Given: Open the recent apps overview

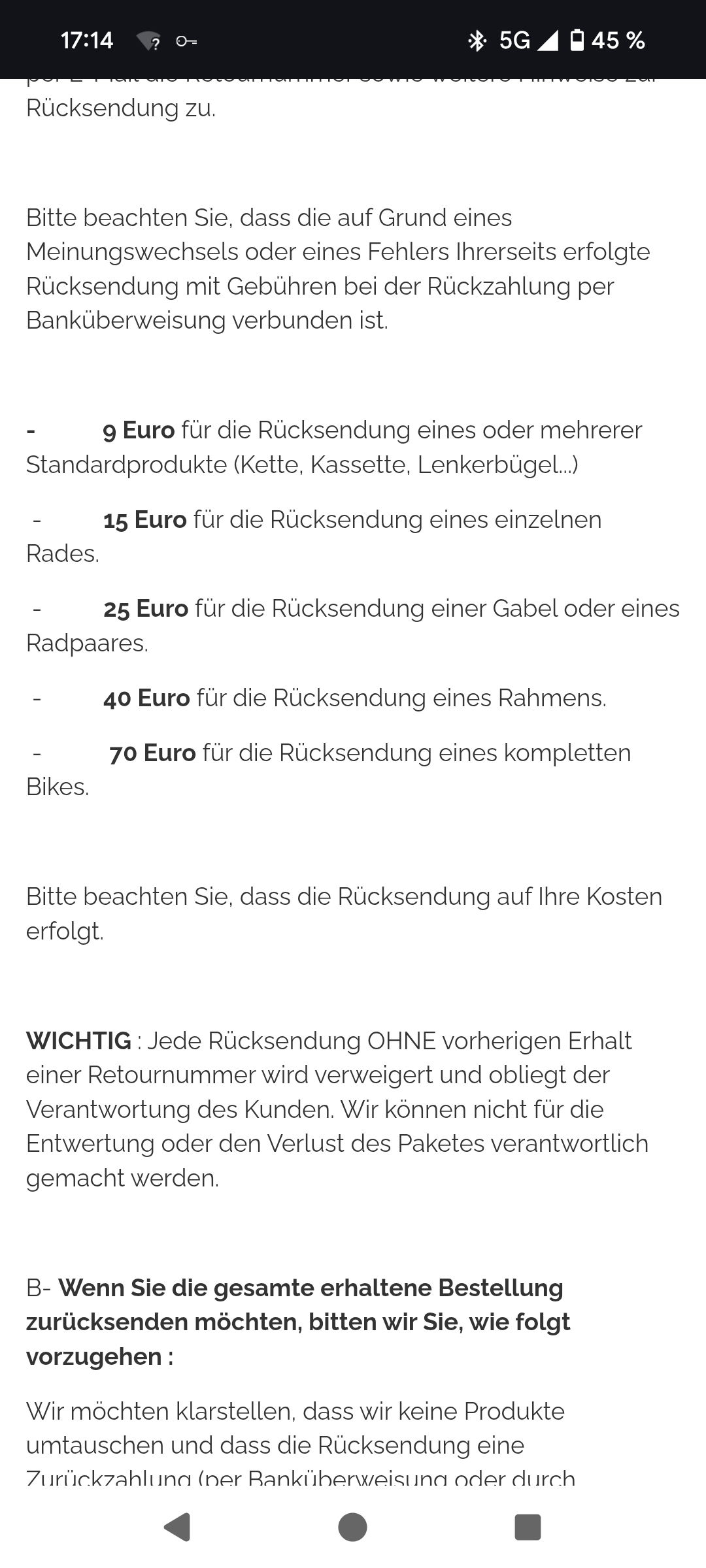Looking at the screenshot, I should pyautogui.click(x=528, y=1527).
